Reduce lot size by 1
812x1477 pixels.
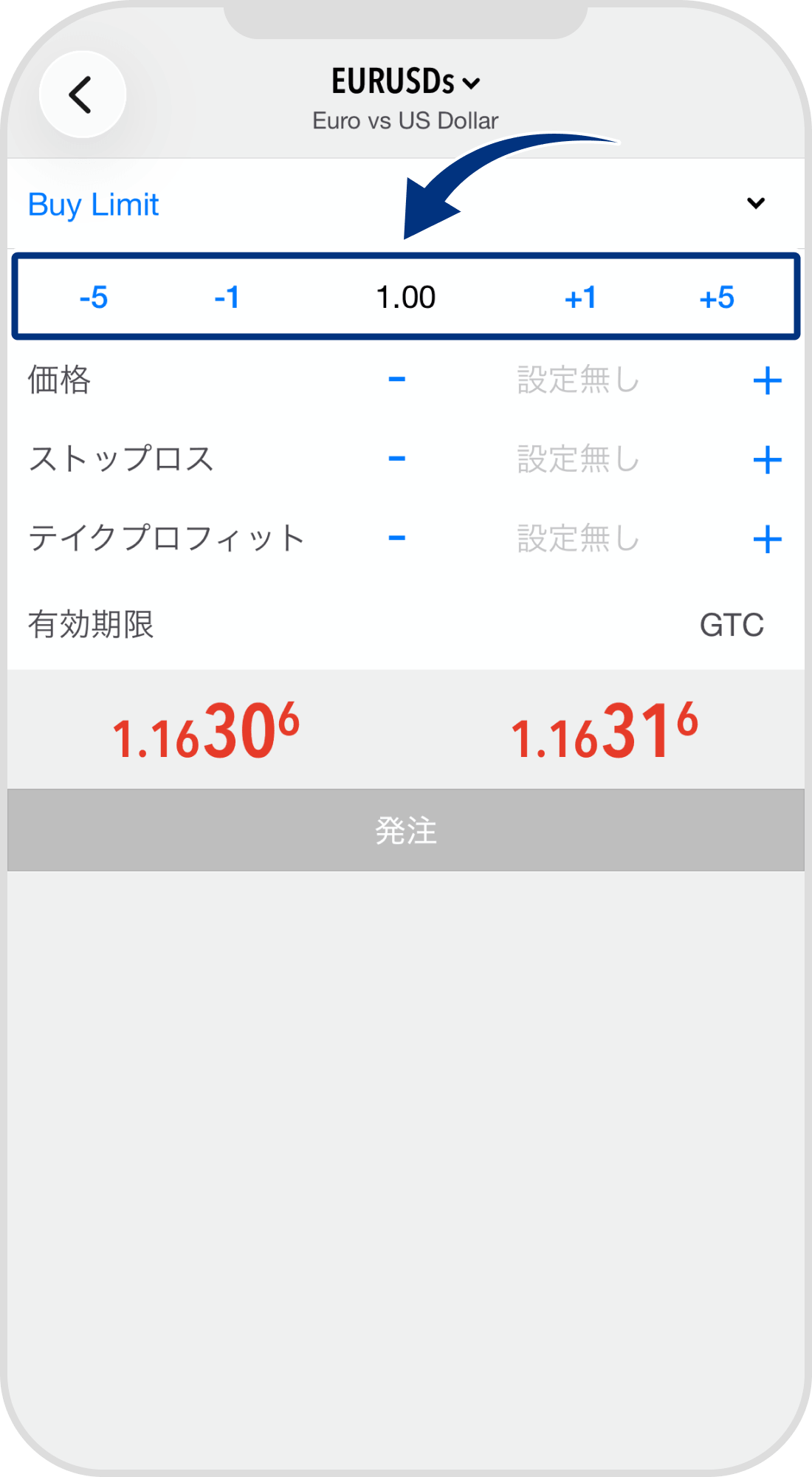[229, 298]
